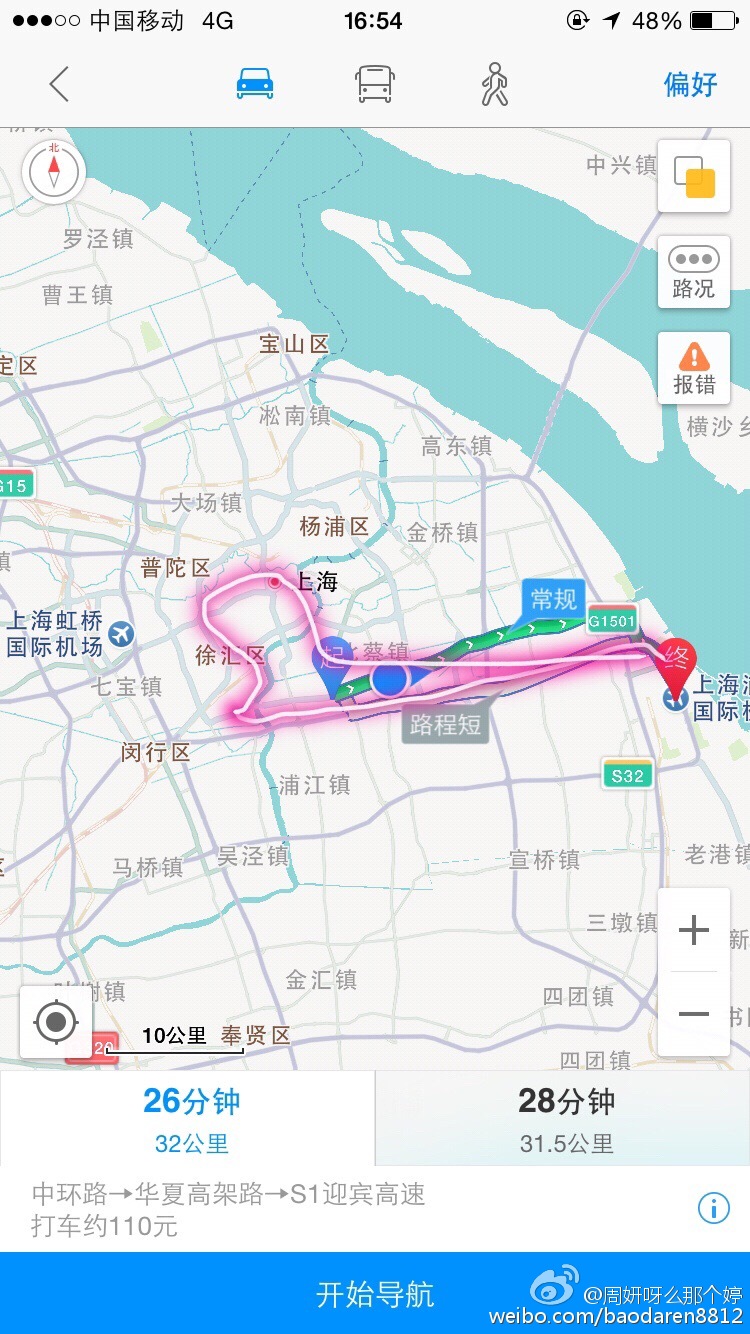
Task: Go back using the top-left arrow
Action: coord(59,84)
